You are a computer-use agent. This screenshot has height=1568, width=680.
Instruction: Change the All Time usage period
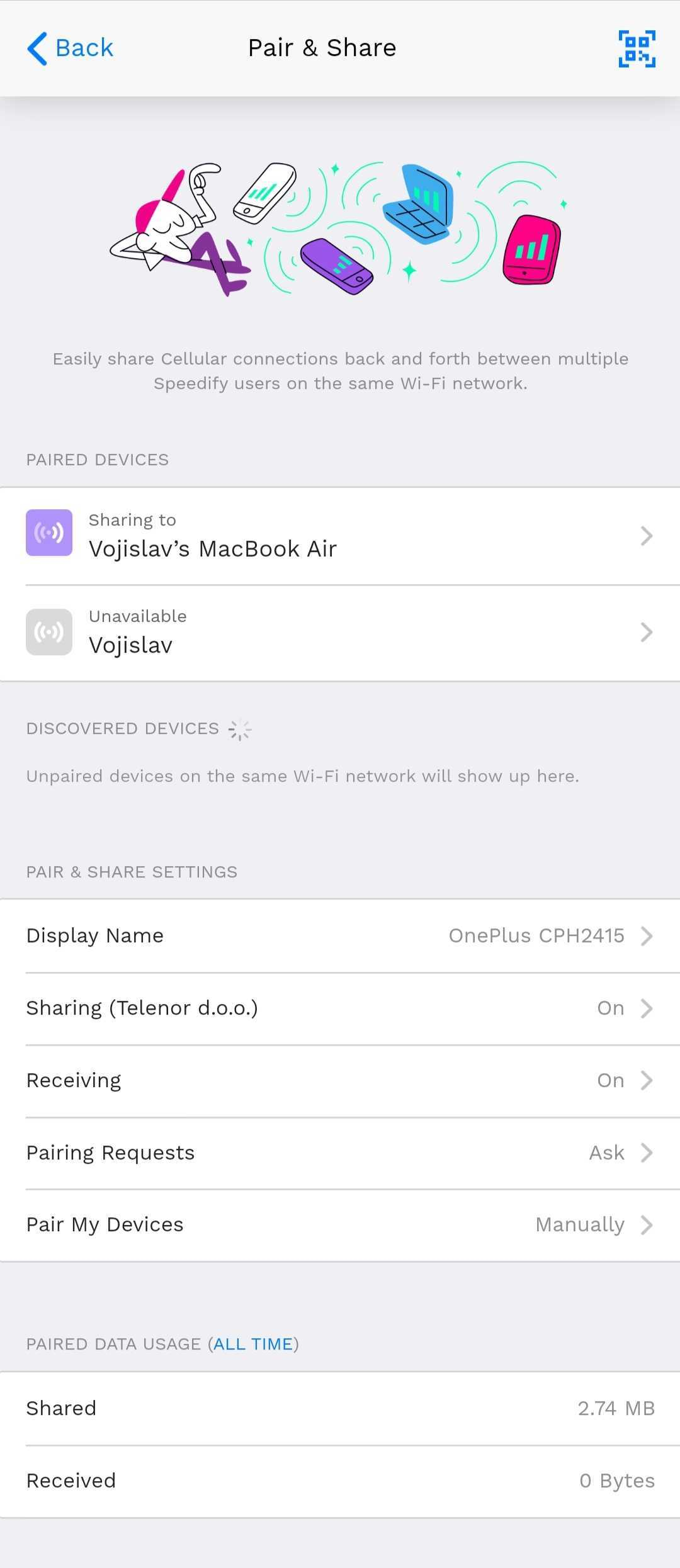coord(253,1344)
